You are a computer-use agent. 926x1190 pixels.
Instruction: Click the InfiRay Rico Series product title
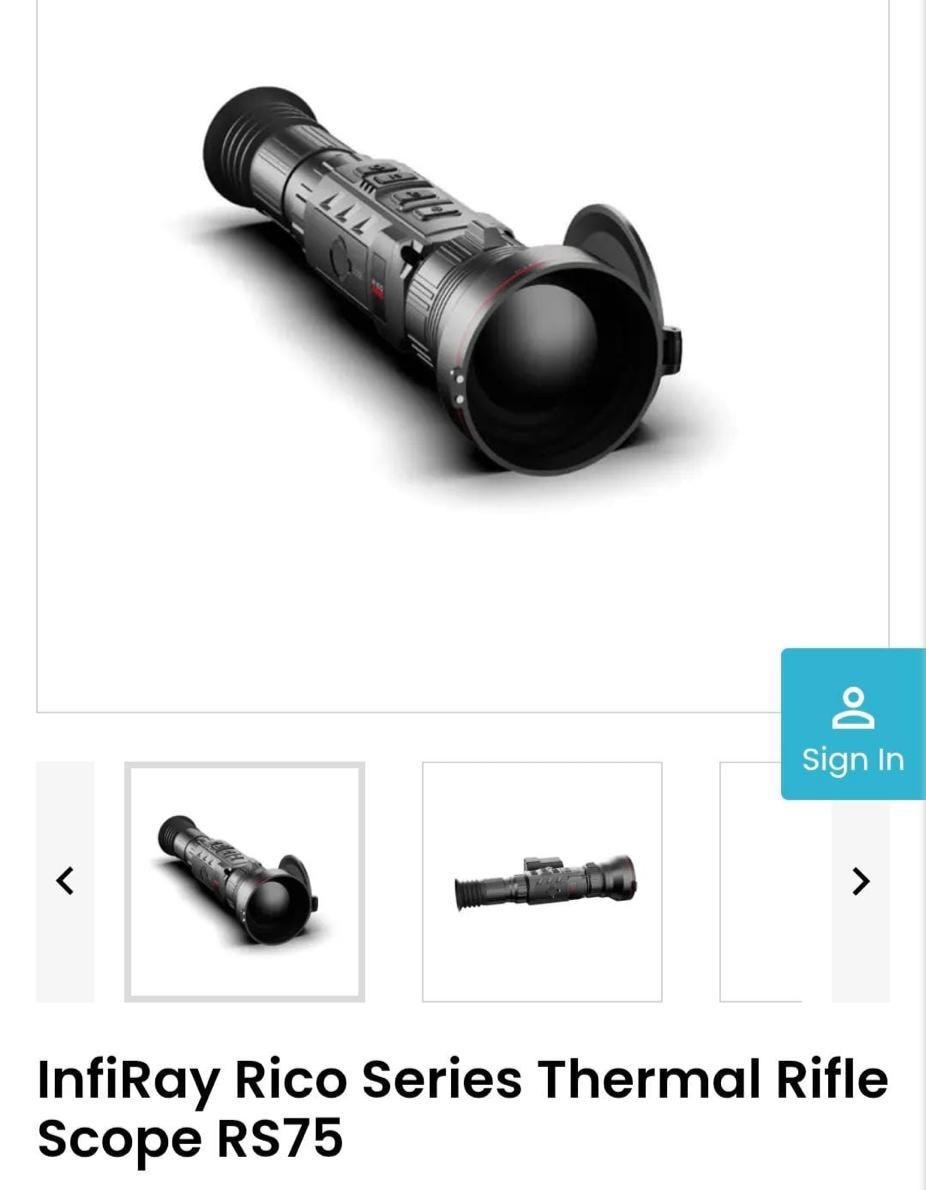[460, 1105]
